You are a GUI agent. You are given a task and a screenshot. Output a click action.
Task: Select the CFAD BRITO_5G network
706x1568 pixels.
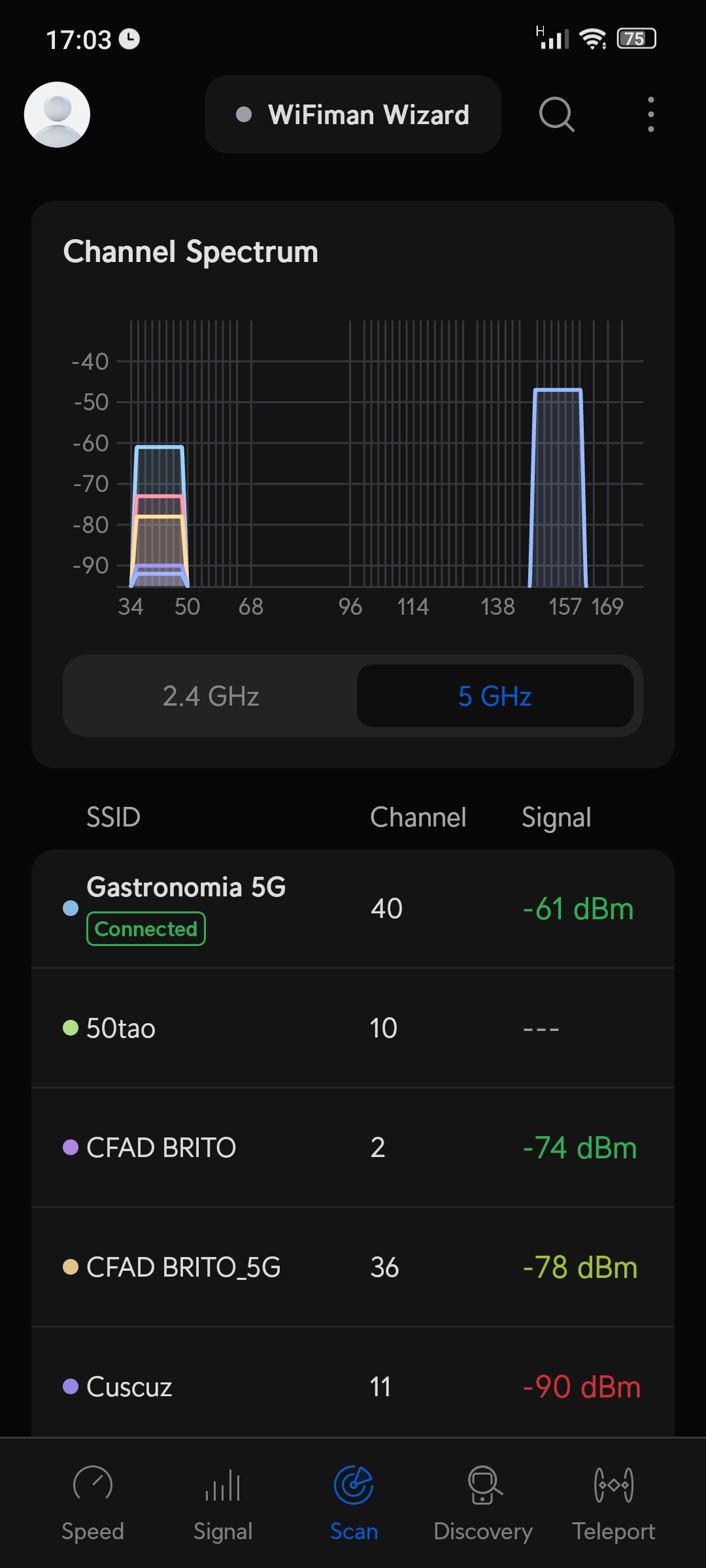353,1267
